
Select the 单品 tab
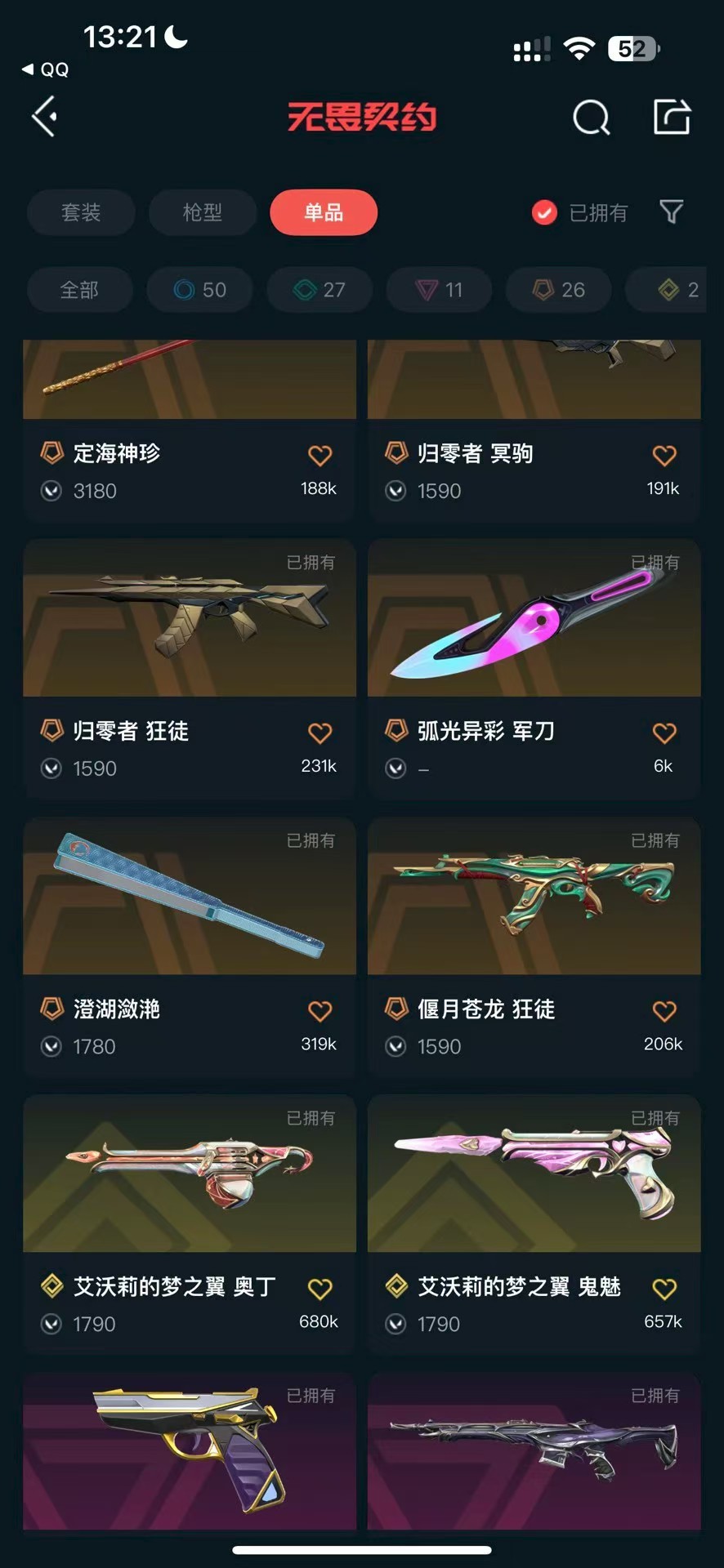point(324,212)
